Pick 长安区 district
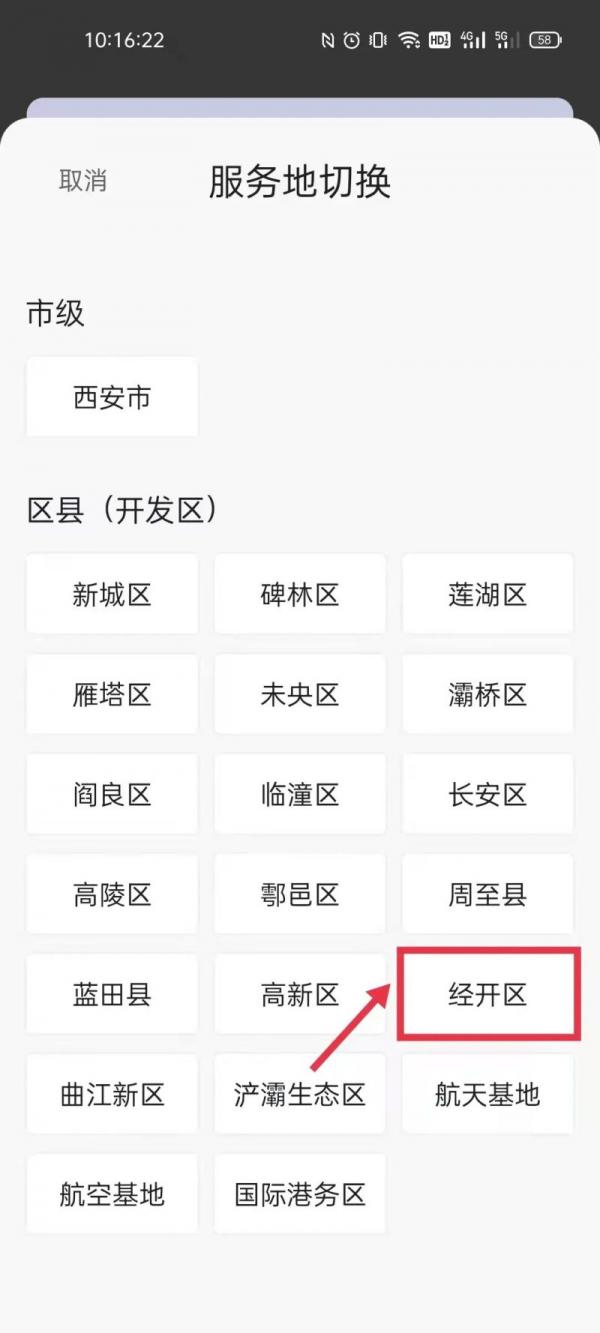 coord(488,794)
